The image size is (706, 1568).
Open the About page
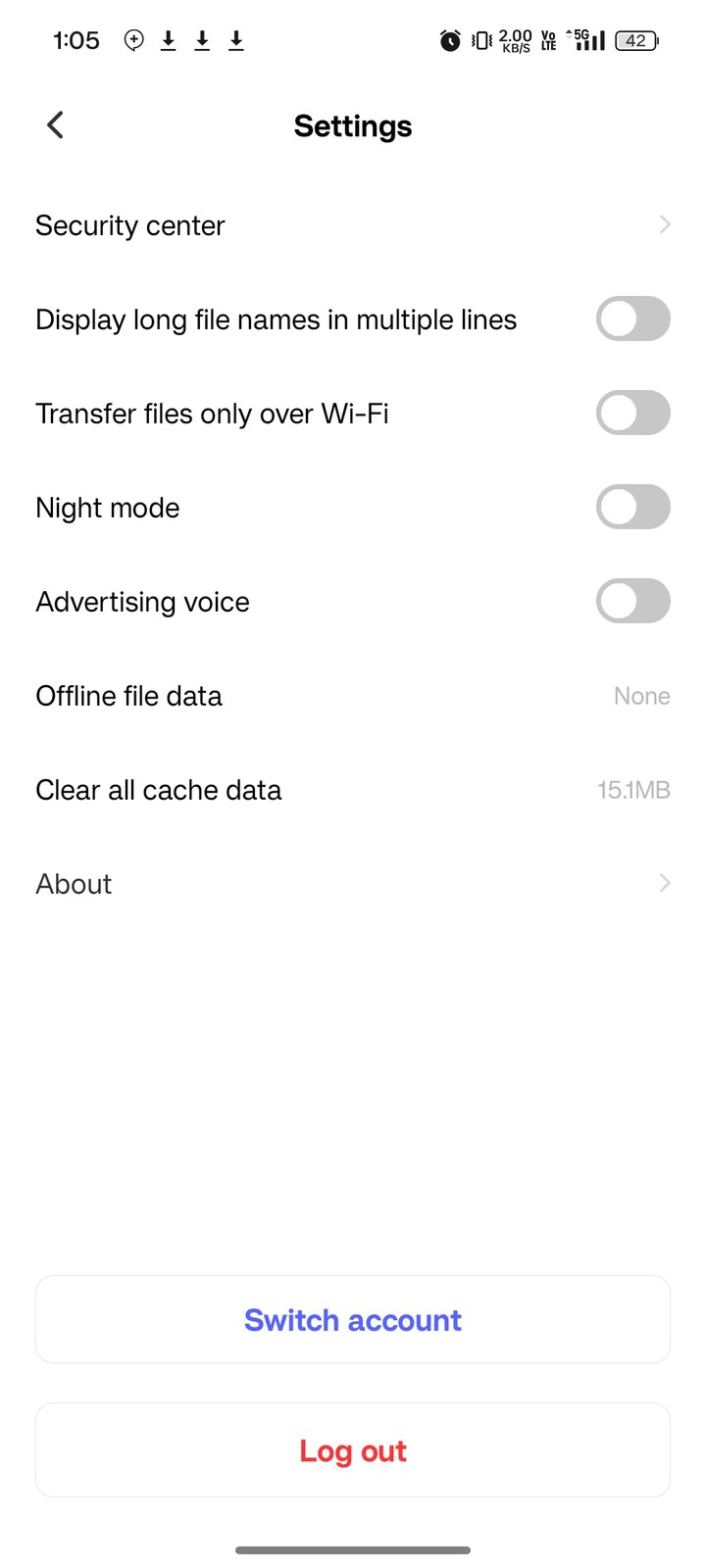(353, 884)
